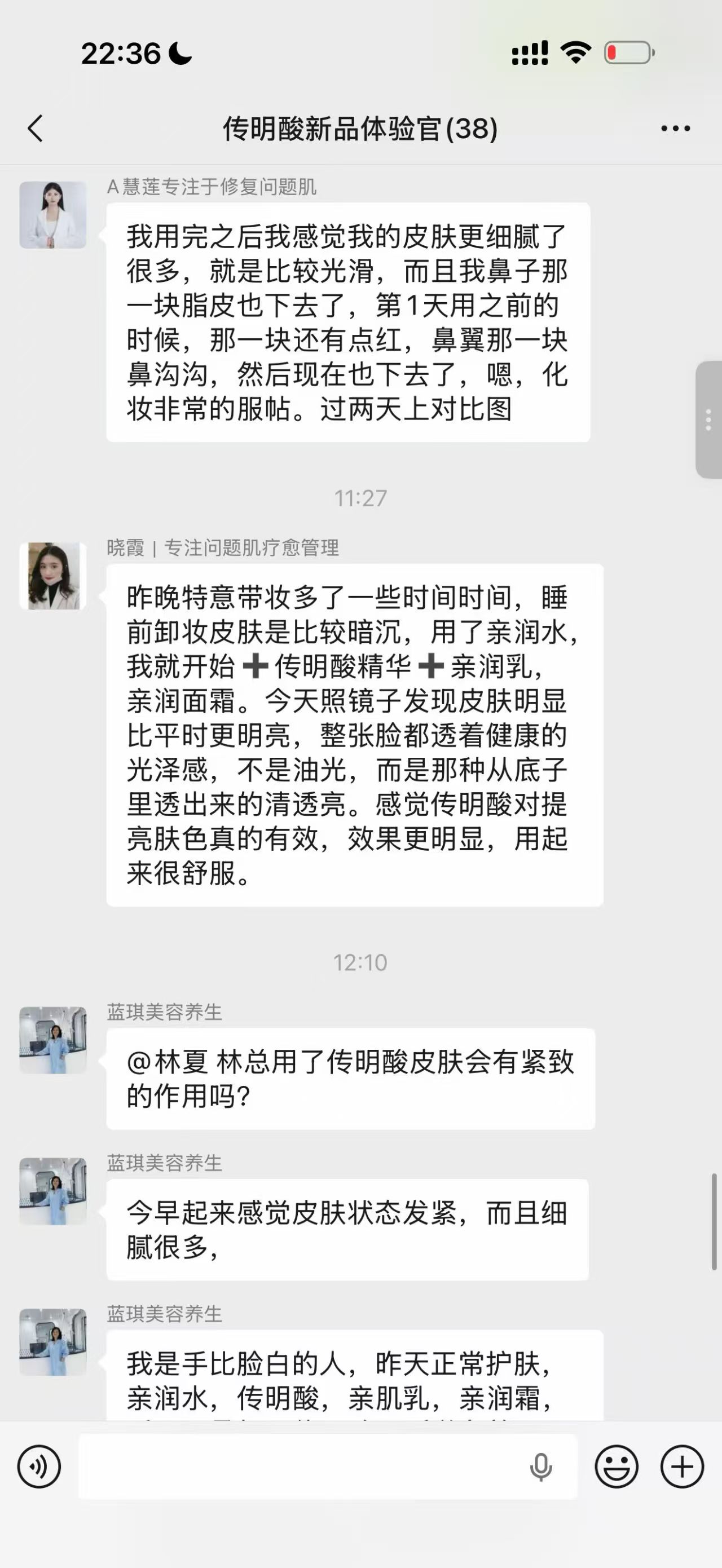Go back from the group chat

tap(36, 129)
